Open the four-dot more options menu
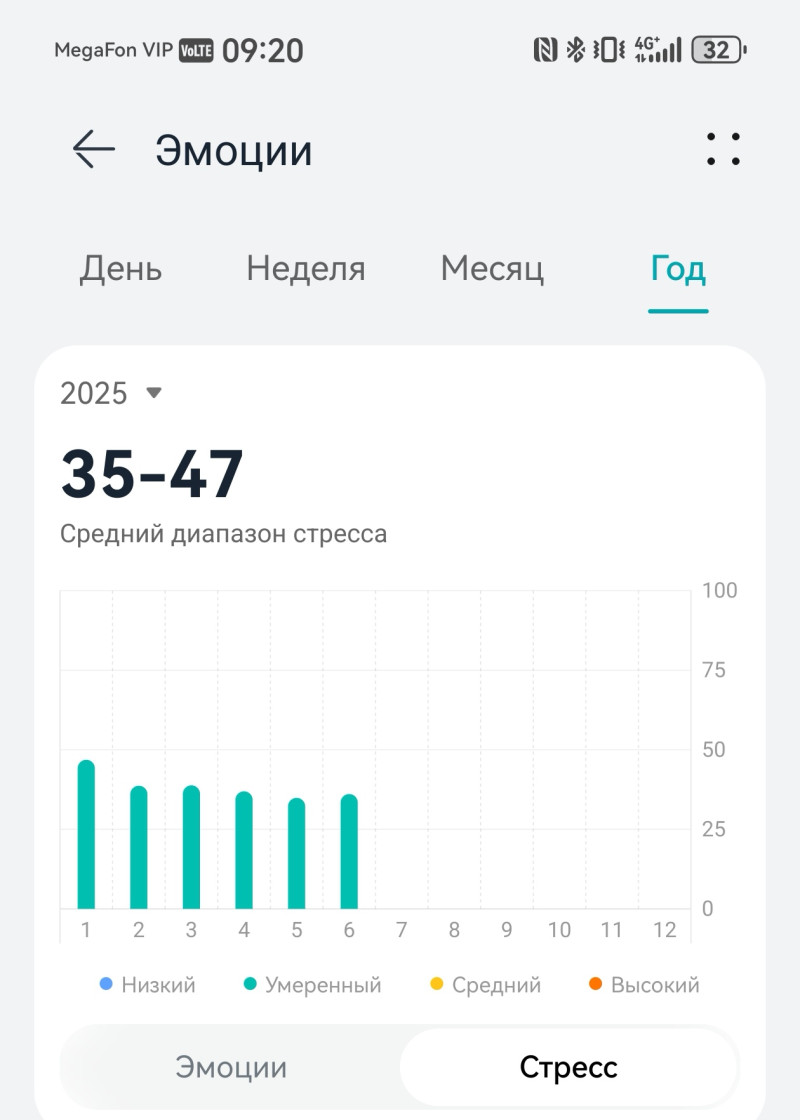The image size is (800, 1120). pos(723,149)
